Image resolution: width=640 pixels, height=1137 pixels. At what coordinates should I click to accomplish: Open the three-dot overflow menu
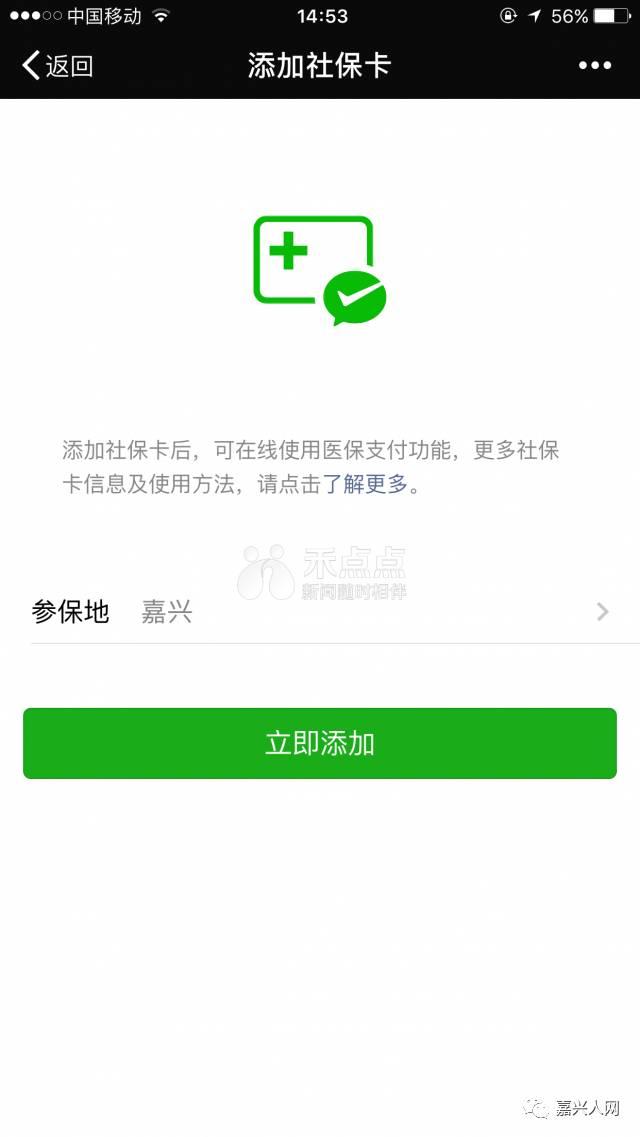[594, 65]
